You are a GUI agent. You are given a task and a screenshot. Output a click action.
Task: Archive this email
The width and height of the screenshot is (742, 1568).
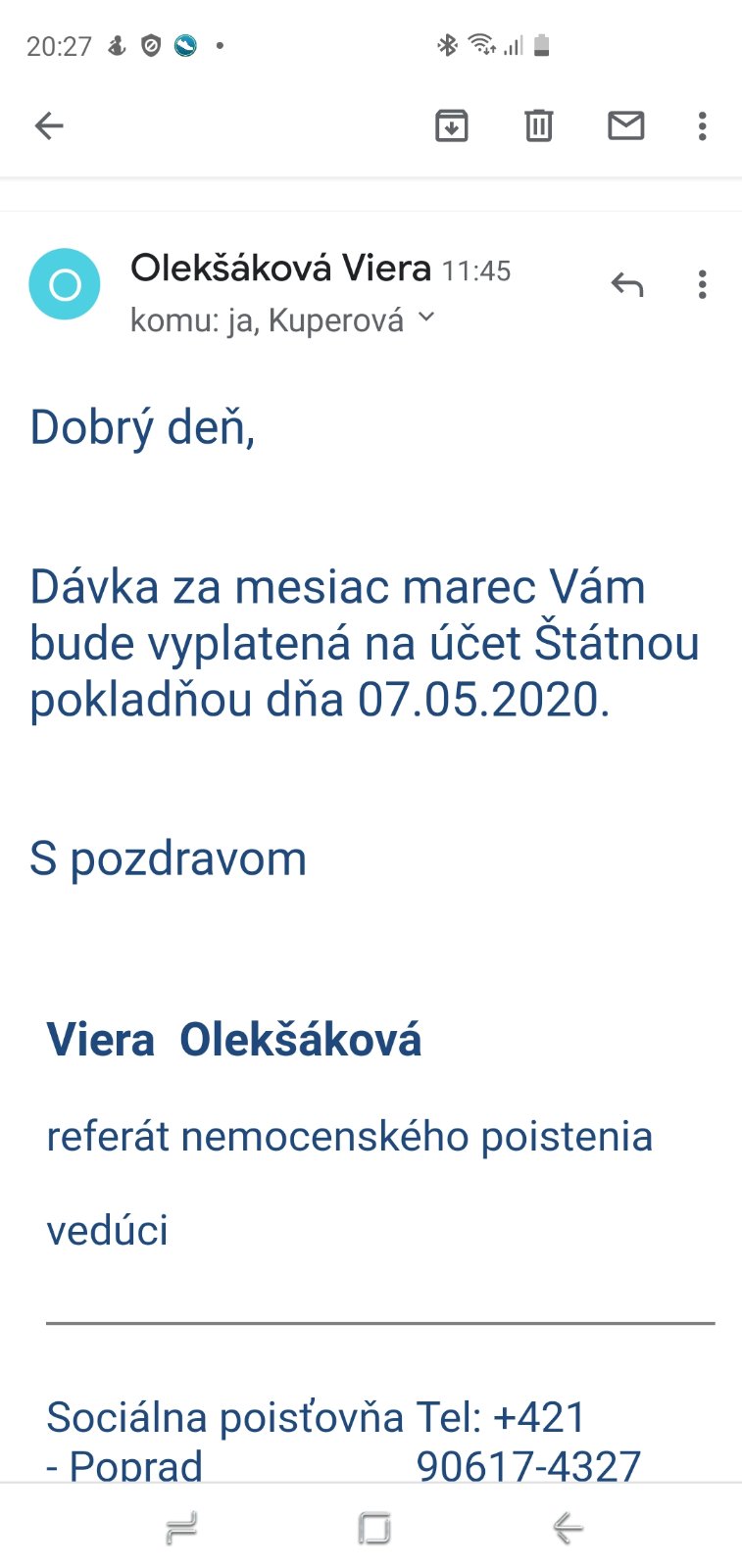click(451, 125)
